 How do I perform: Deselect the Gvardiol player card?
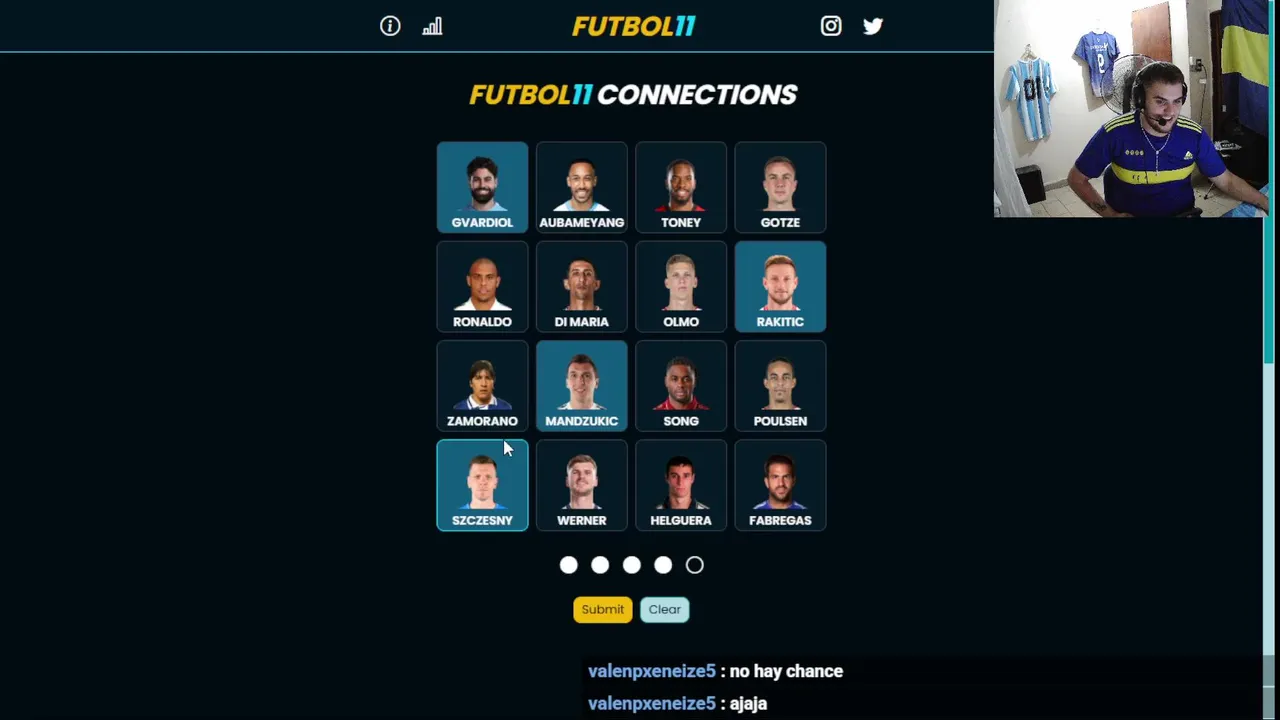click(x=482, y=187)
